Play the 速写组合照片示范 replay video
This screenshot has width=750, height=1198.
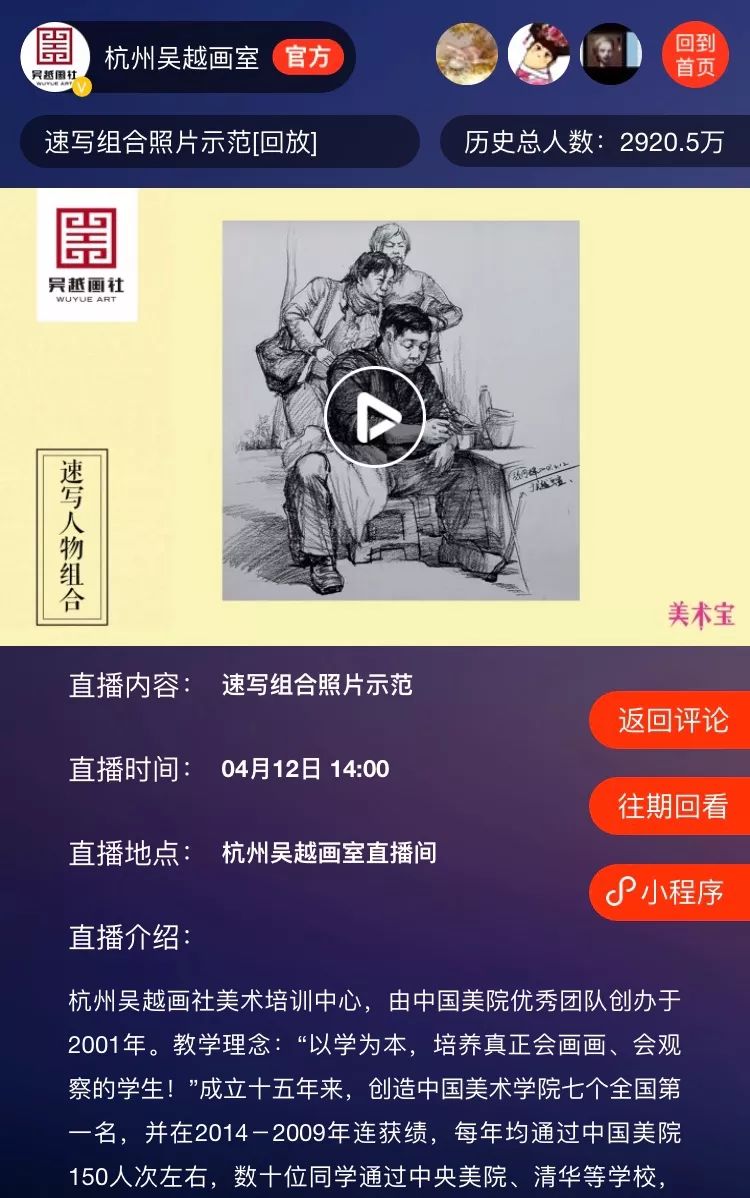(375, 417)
